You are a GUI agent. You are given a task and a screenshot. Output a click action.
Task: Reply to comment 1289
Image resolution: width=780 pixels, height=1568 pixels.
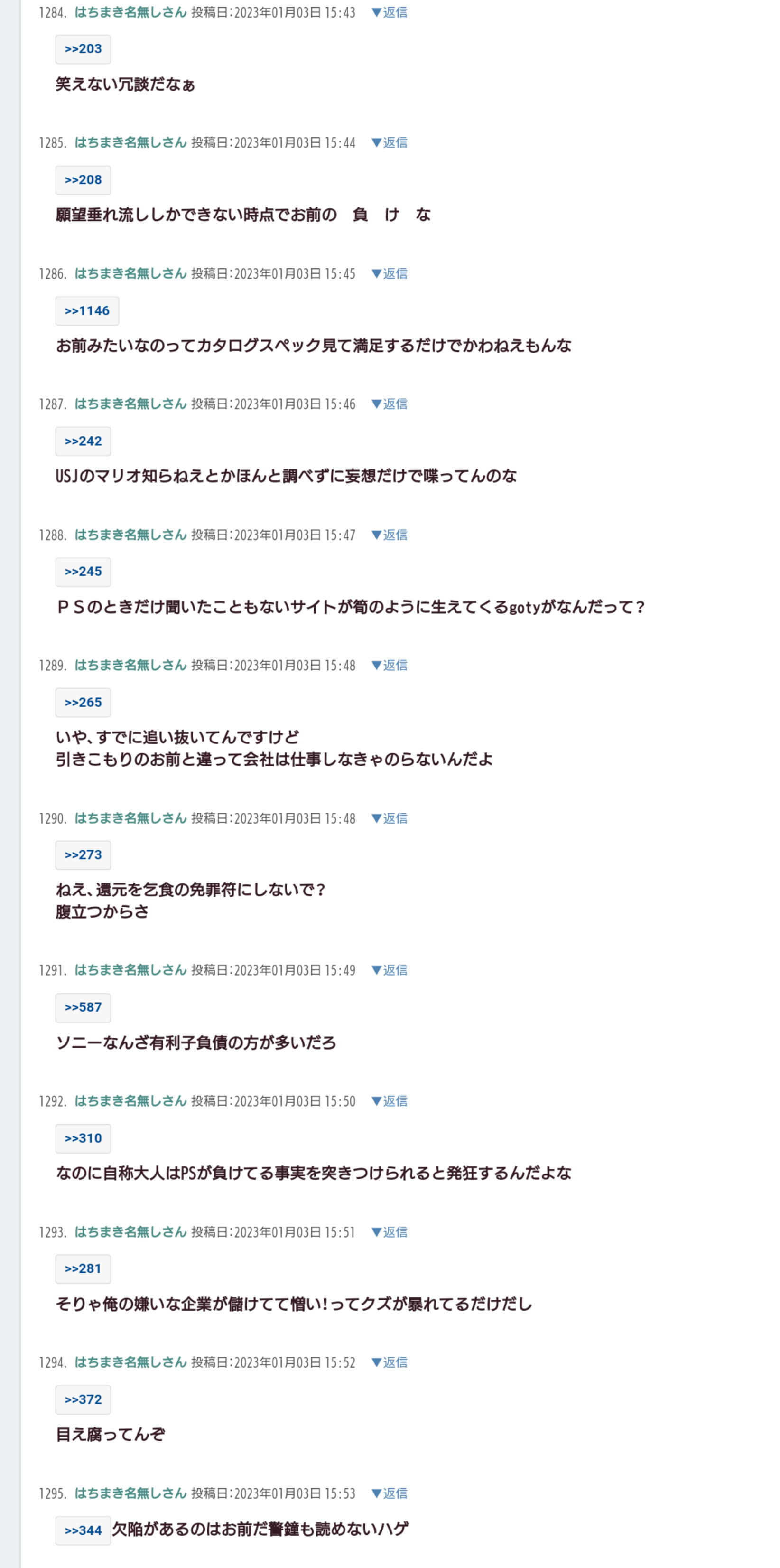[390, 665]
